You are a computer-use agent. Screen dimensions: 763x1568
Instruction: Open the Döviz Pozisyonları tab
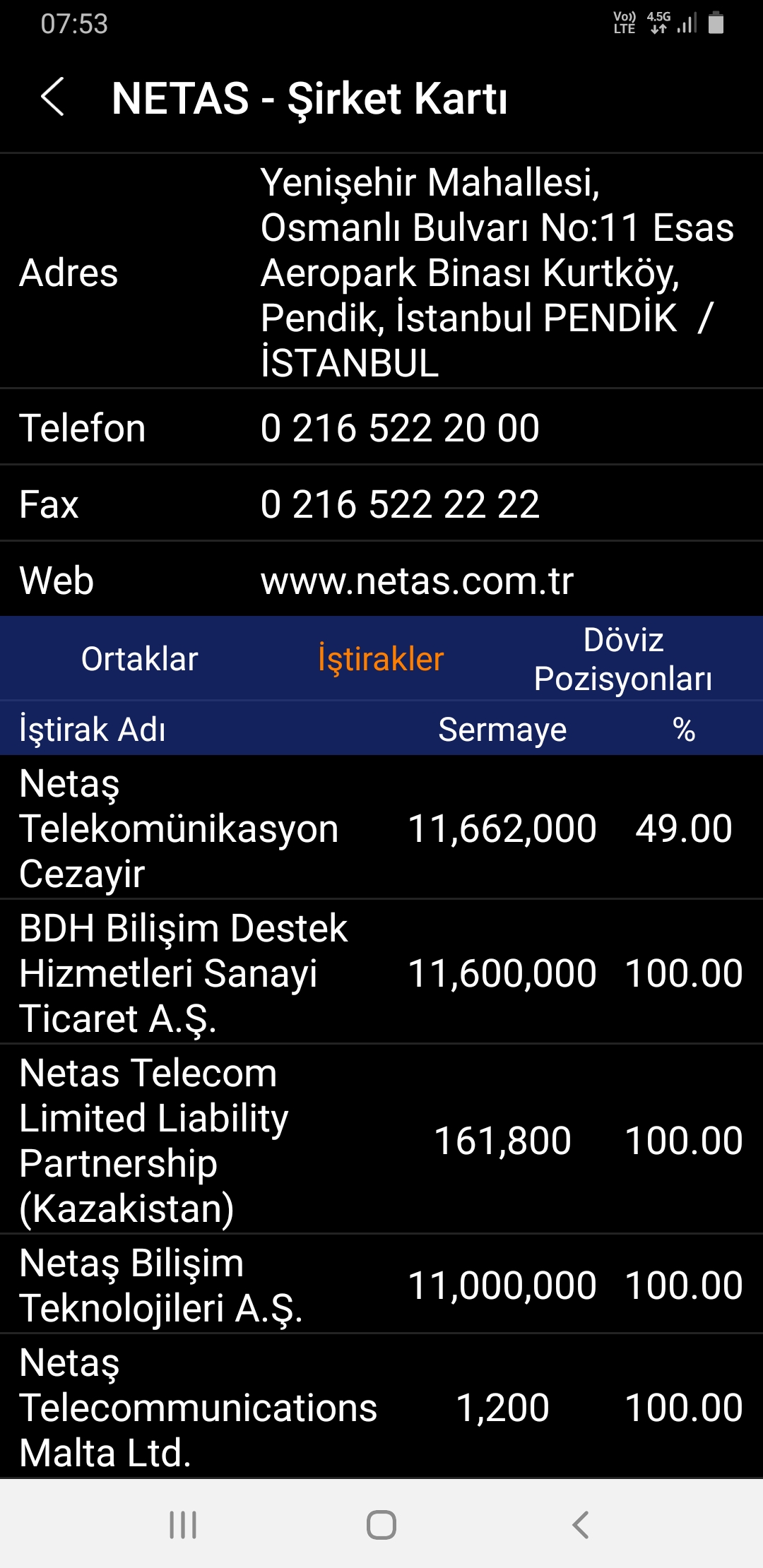622,659
